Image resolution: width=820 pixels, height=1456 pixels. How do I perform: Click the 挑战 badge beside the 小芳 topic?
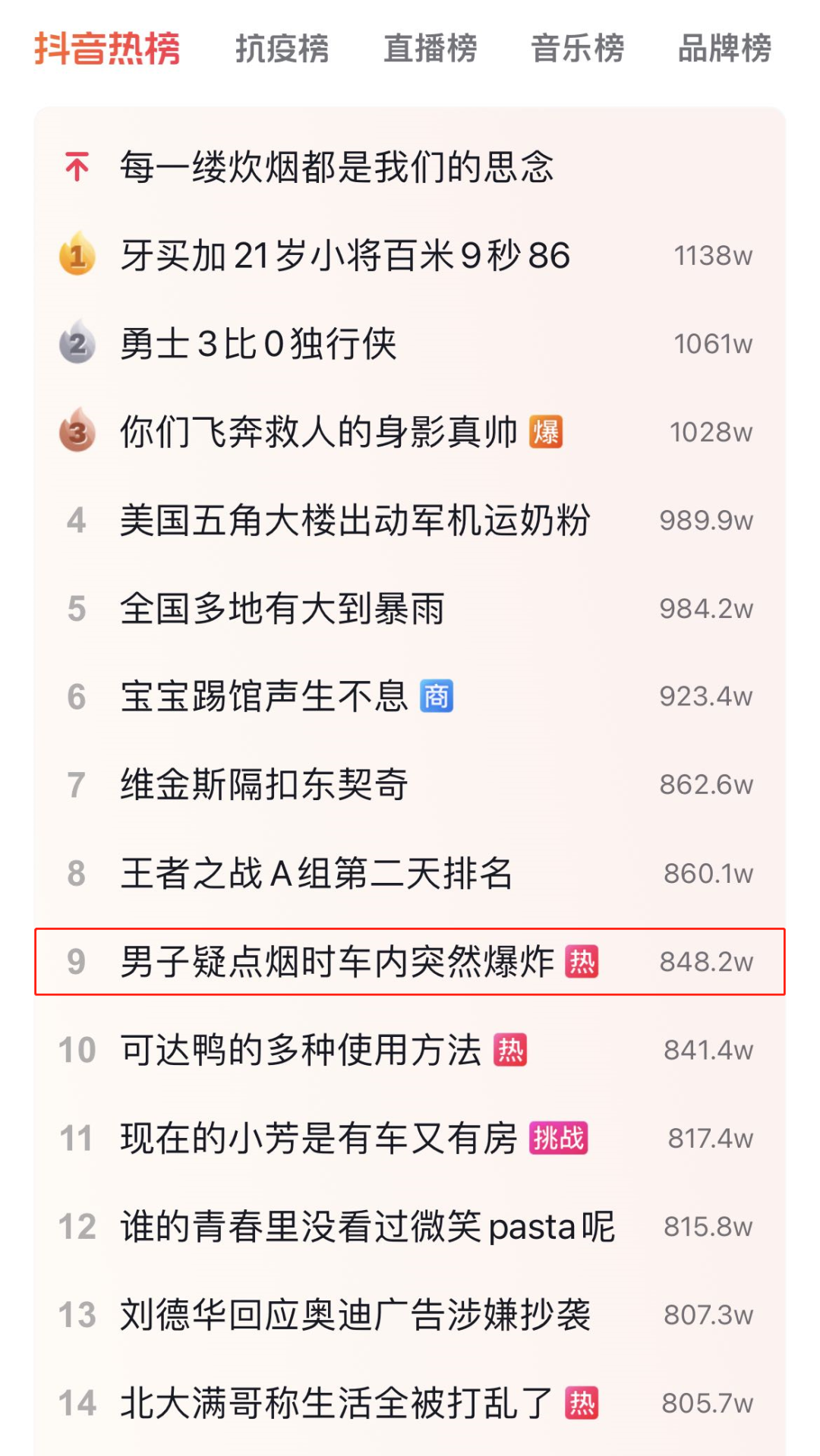[x=560, y=1139]
